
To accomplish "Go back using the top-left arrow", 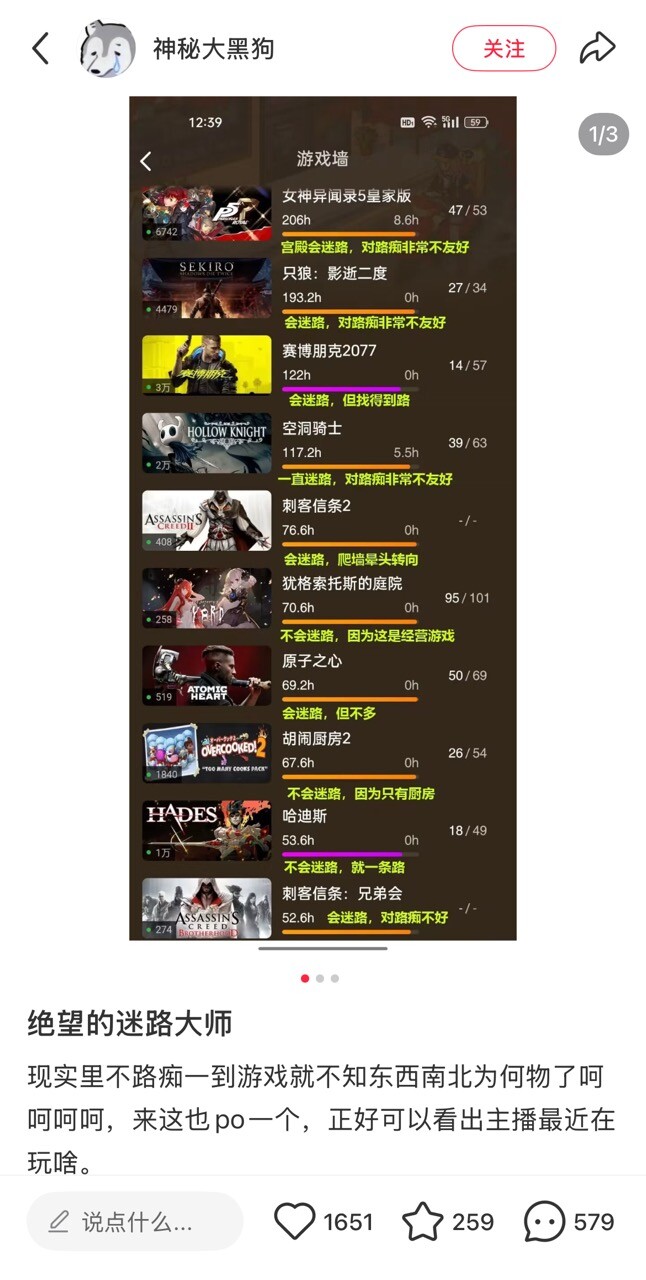I will pos(40,48).
